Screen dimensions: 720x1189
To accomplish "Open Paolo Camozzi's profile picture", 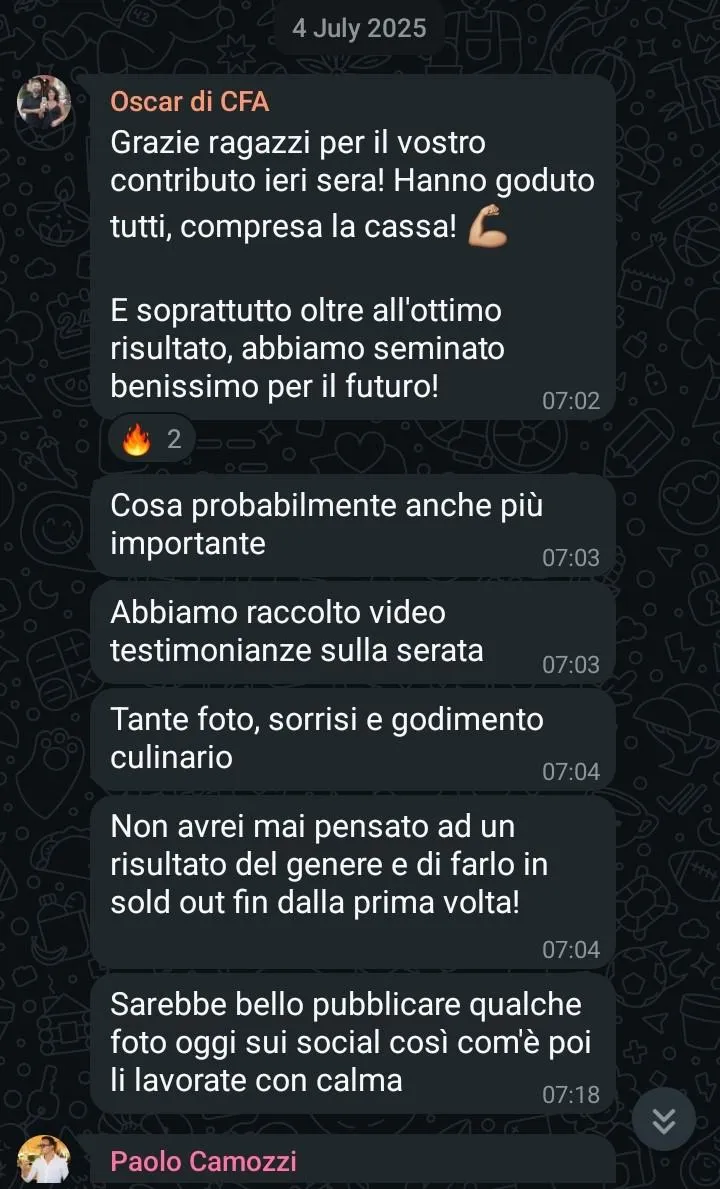I will [44, 1160].
